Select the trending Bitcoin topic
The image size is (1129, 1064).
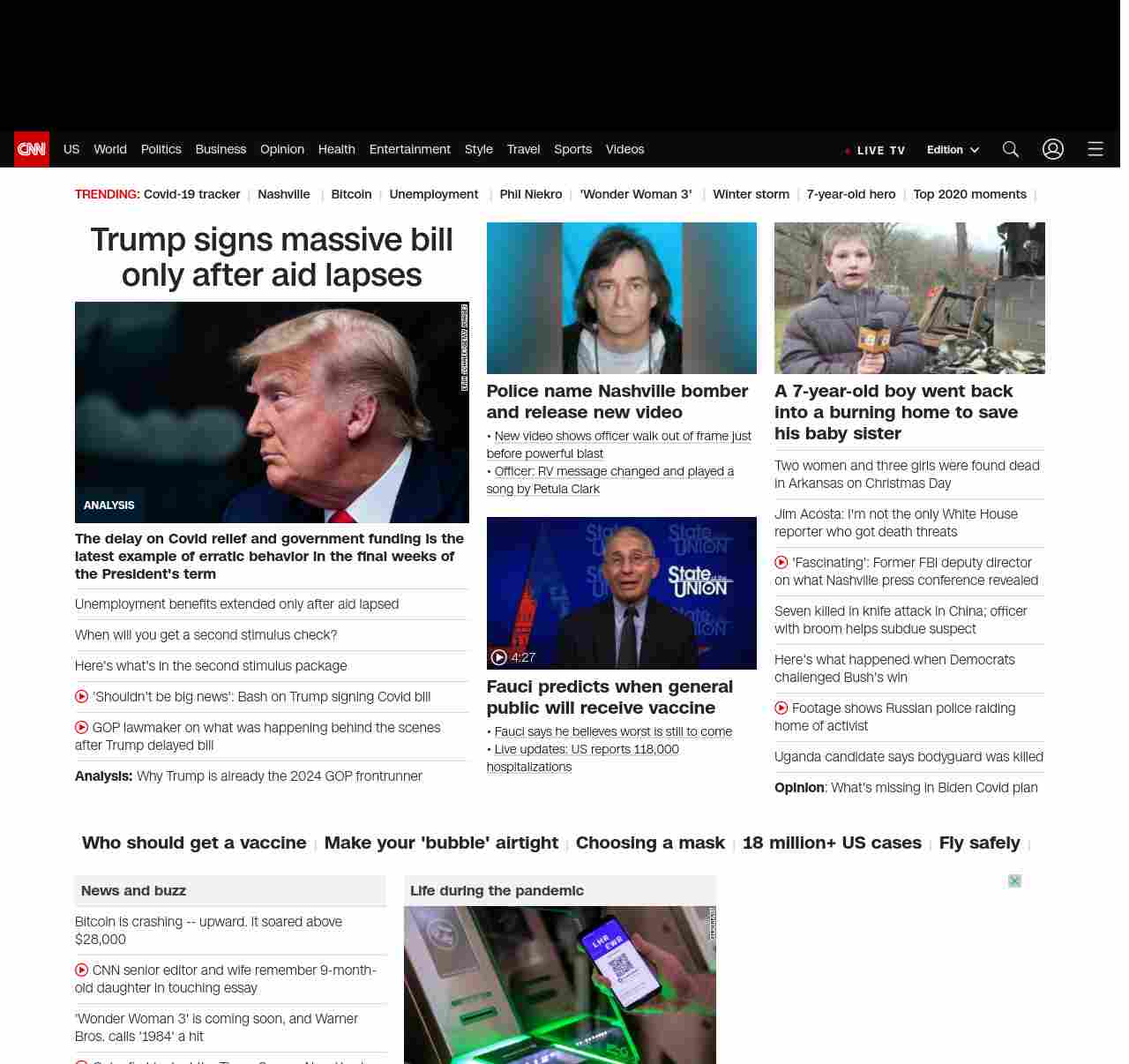(x=351, y=195)
